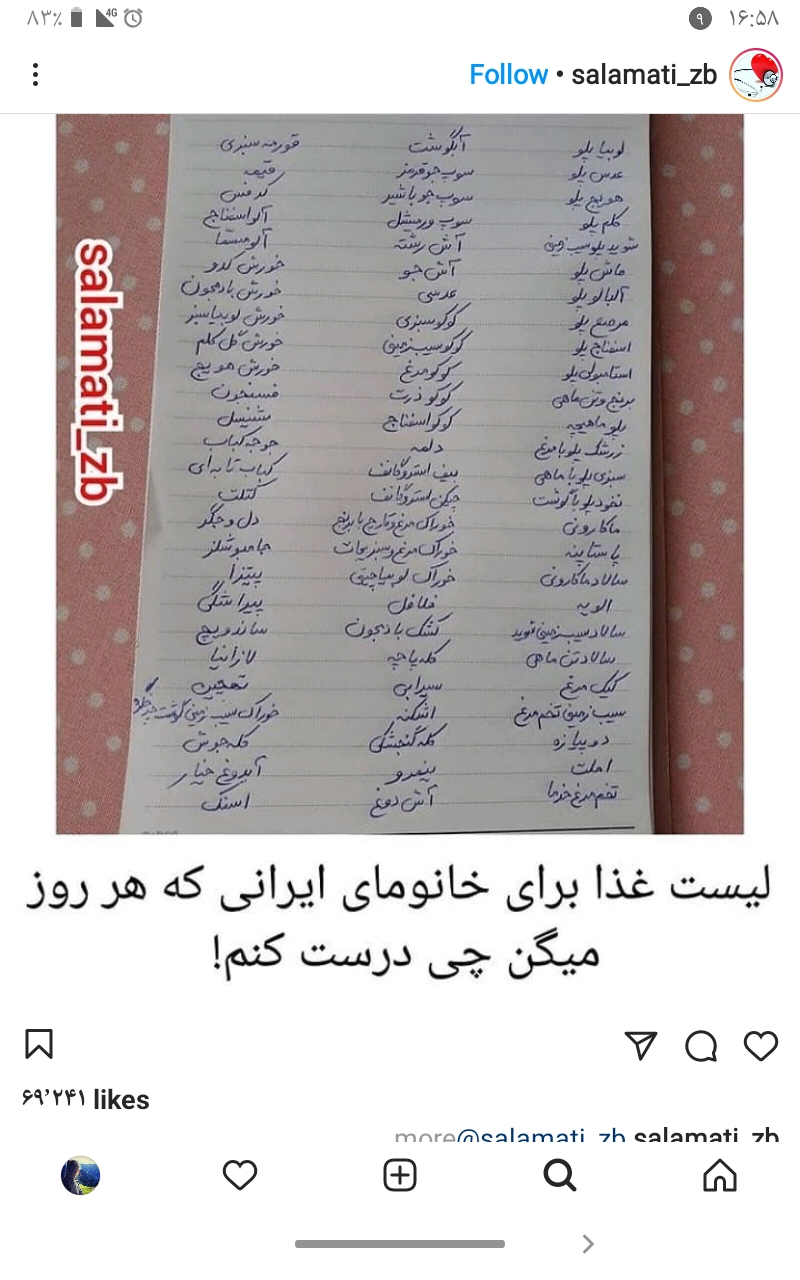Image resolution: width=800 pixels, height=1280 pixels.
Task: Open the salamati_zb username in the header
Action: coord(644,75)
